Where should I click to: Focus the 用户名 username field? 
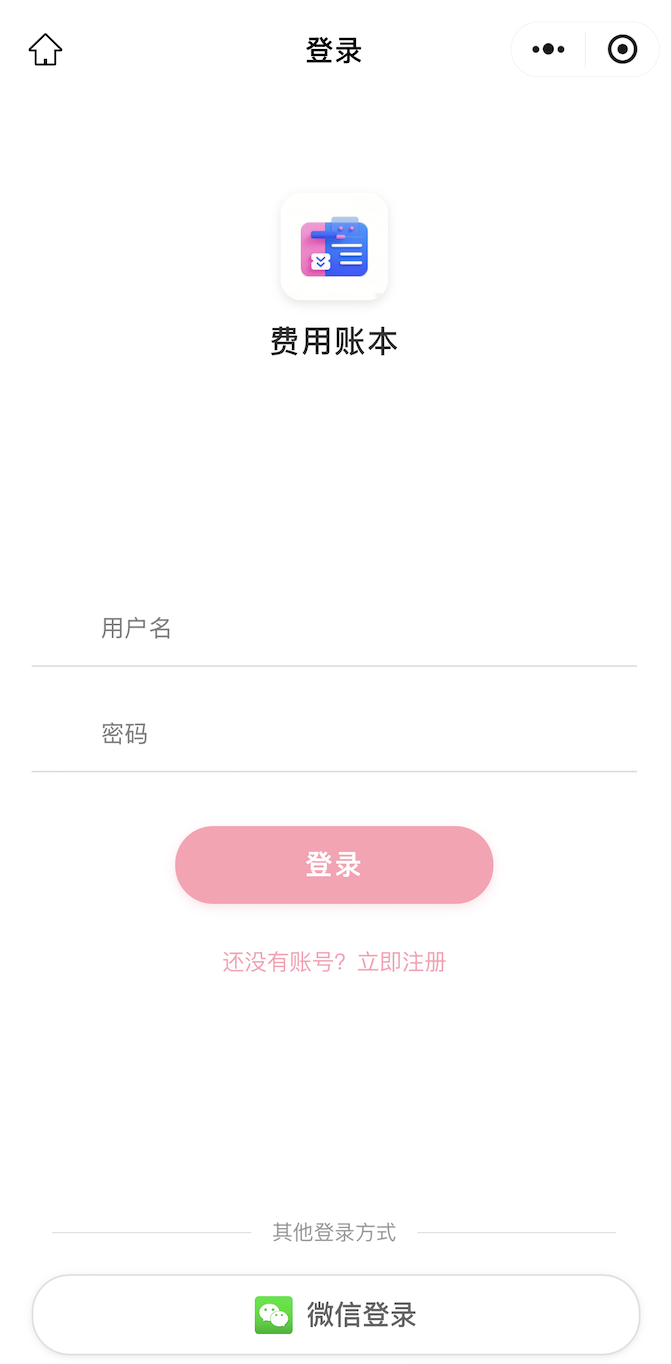[x=334, y=628]
